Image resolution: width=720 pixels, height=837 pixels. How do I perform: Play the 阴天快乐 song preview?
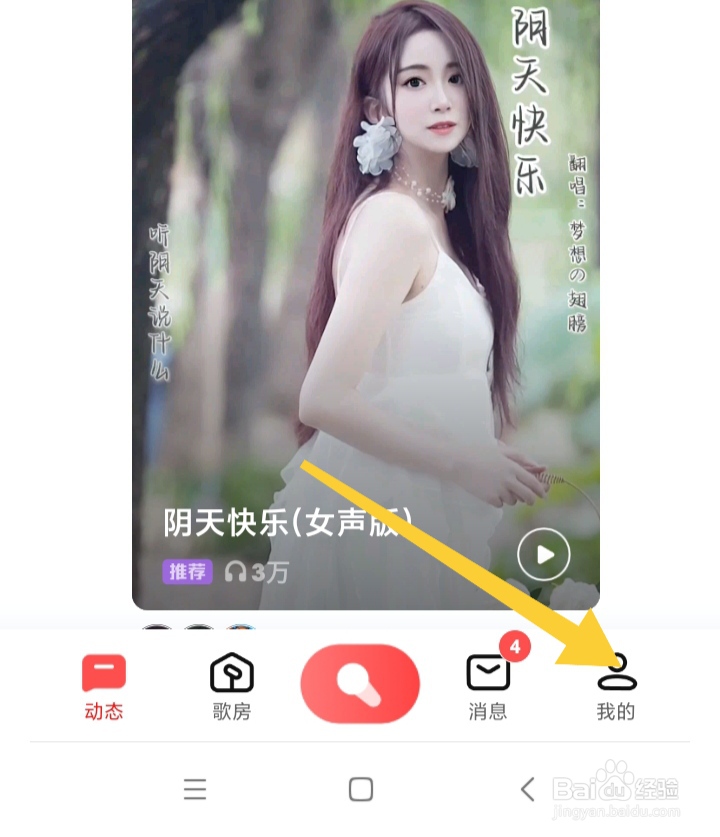(543, 552)
